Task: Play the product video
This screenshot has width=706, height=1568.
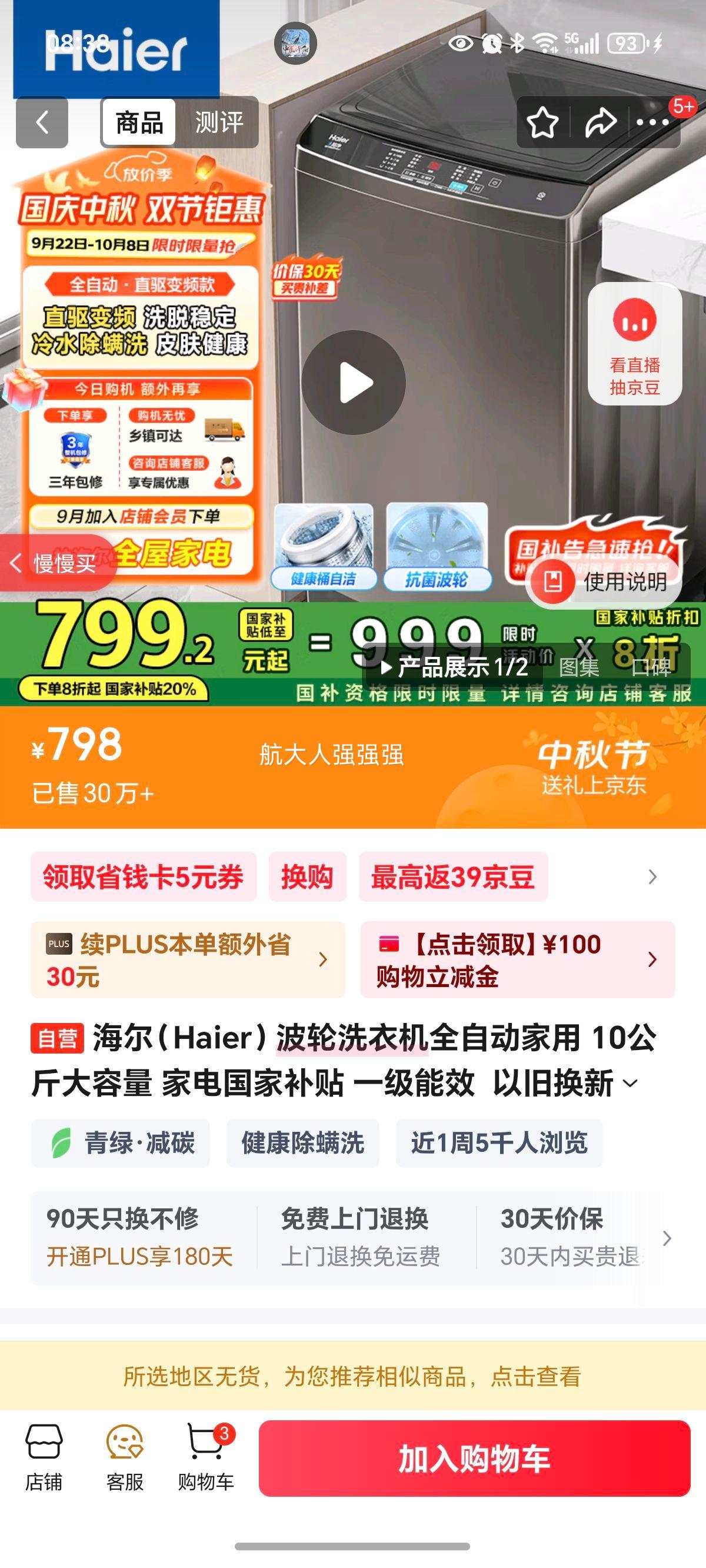Action: [x=354, y=383]
